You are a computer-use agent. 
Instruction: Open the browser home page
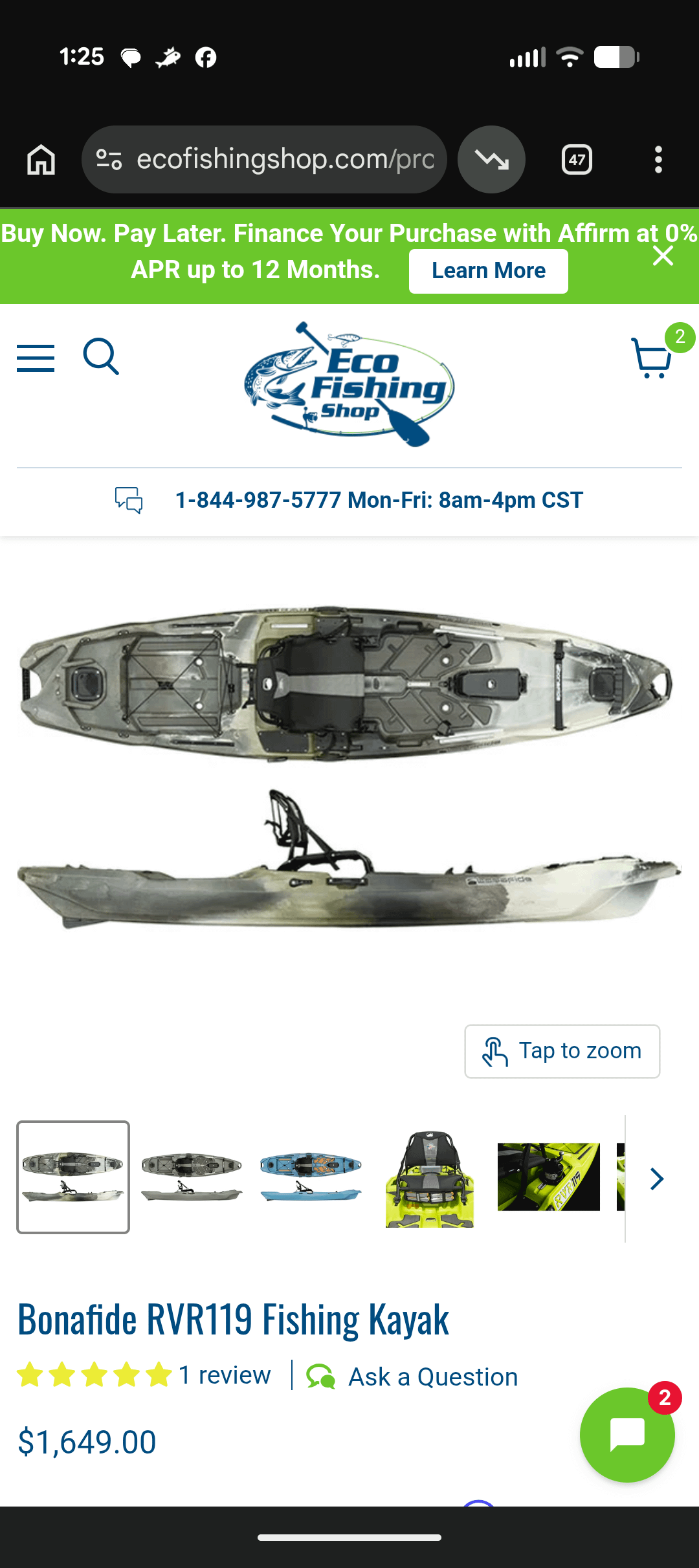tap(41, 160)
